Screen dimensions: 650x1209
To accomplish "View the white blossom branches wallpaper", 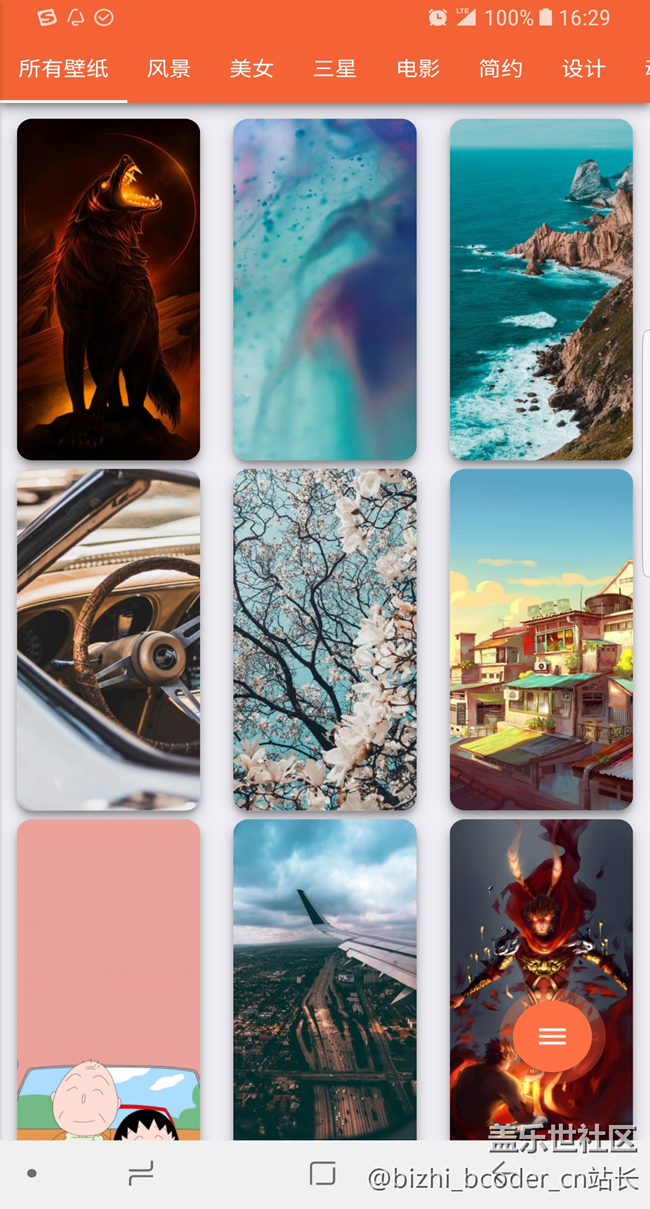I will point(325,639).
